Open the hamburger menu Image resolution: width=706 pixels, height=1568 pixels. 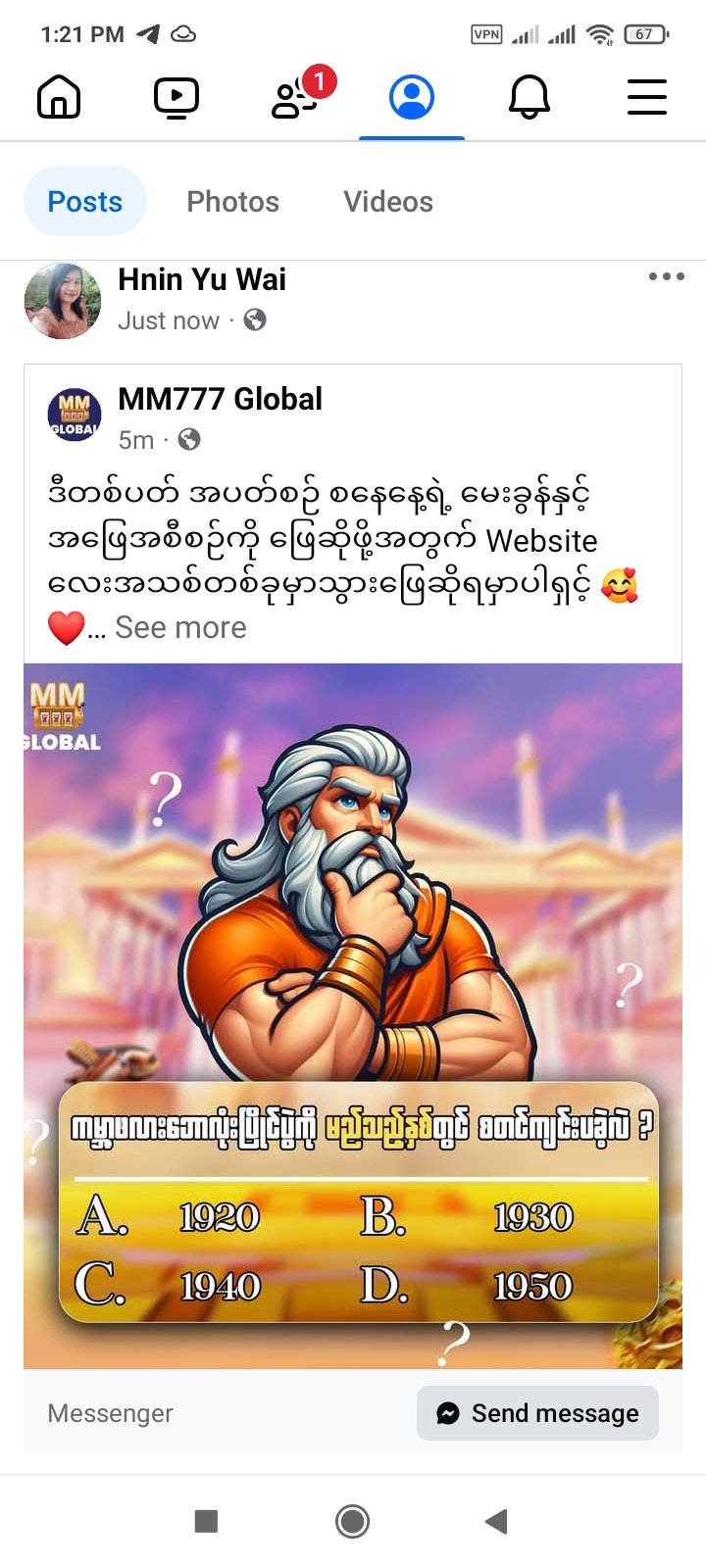pyautogui.click(x=647, y=97)
